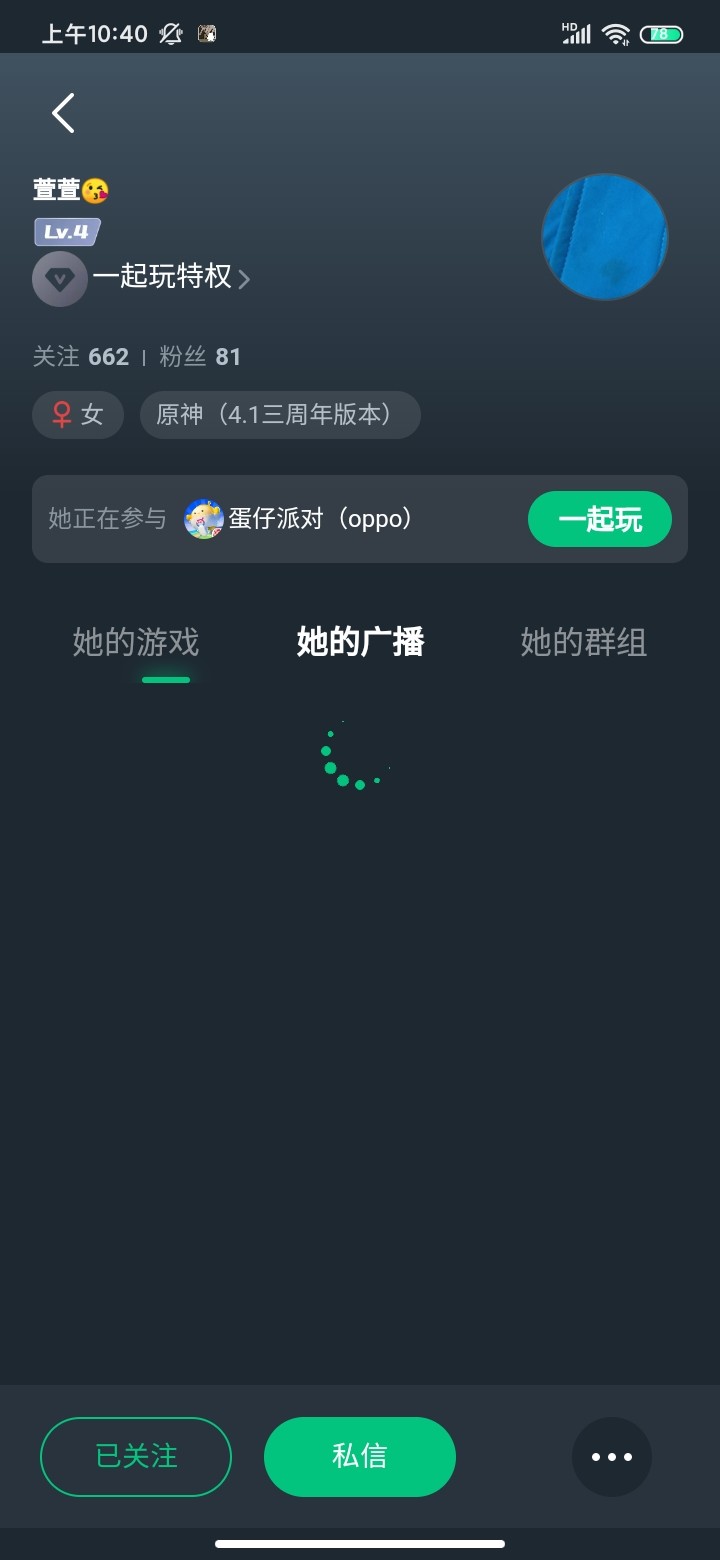Send a 私信 private message

[x=360, y=1456]
